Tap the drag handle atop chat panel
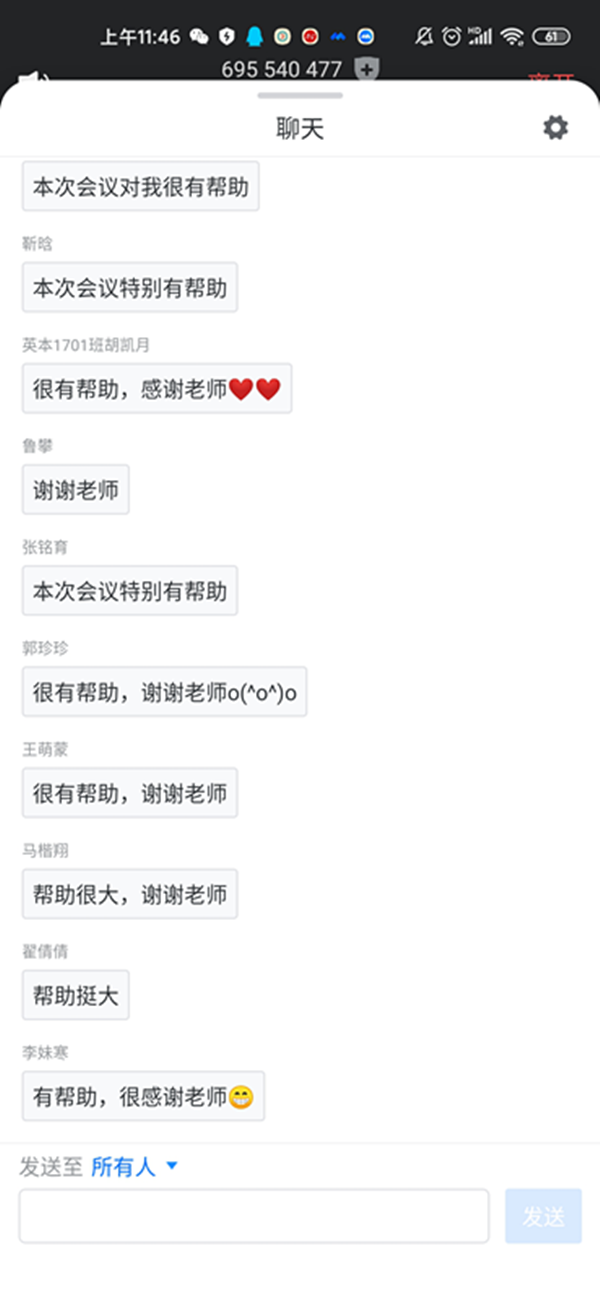Viewport: 600px width, 1300px height. pyautogui.click(x=300, y=96)
